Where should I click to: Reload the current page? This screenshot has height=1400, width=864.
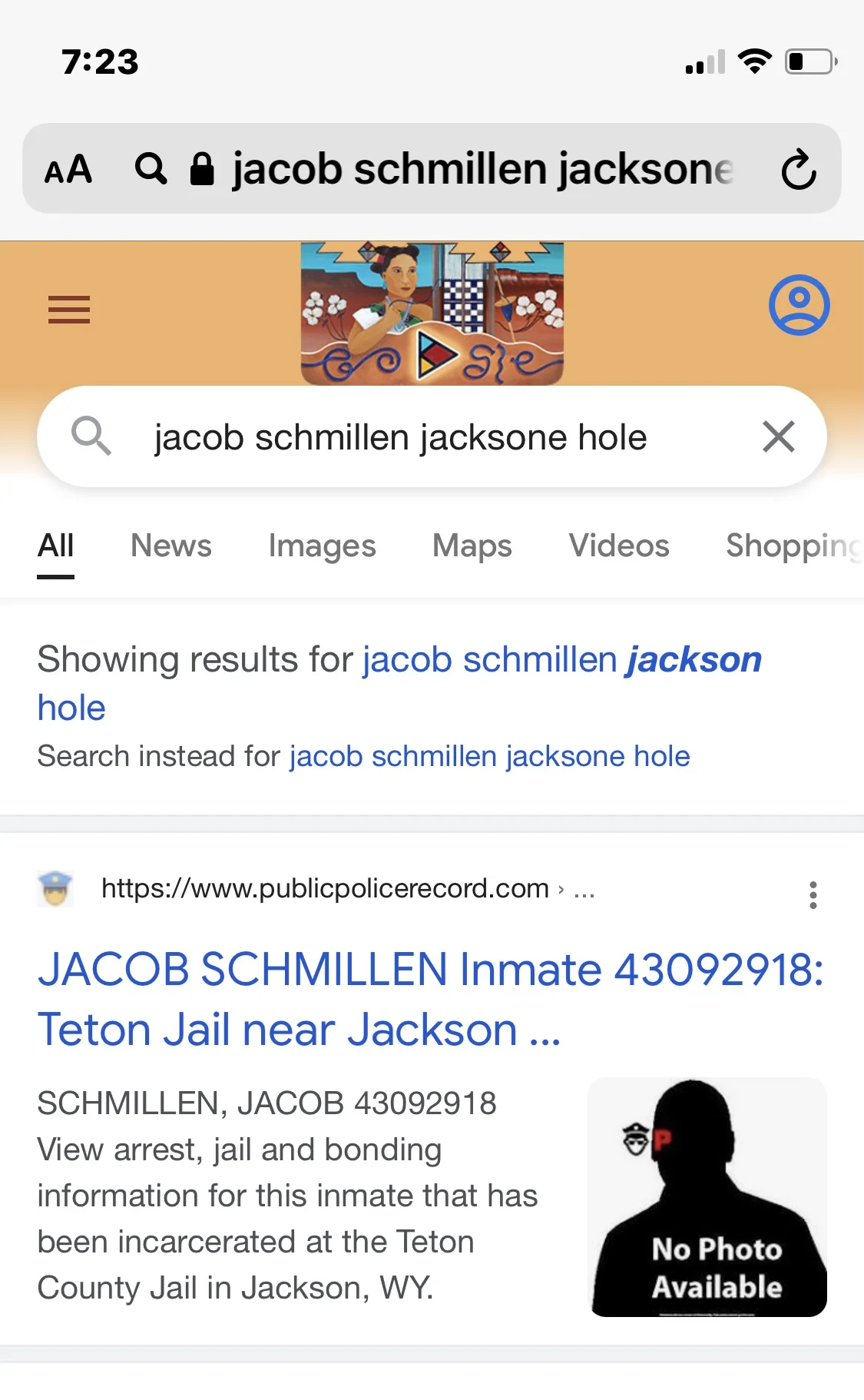(x=798, y=169)
